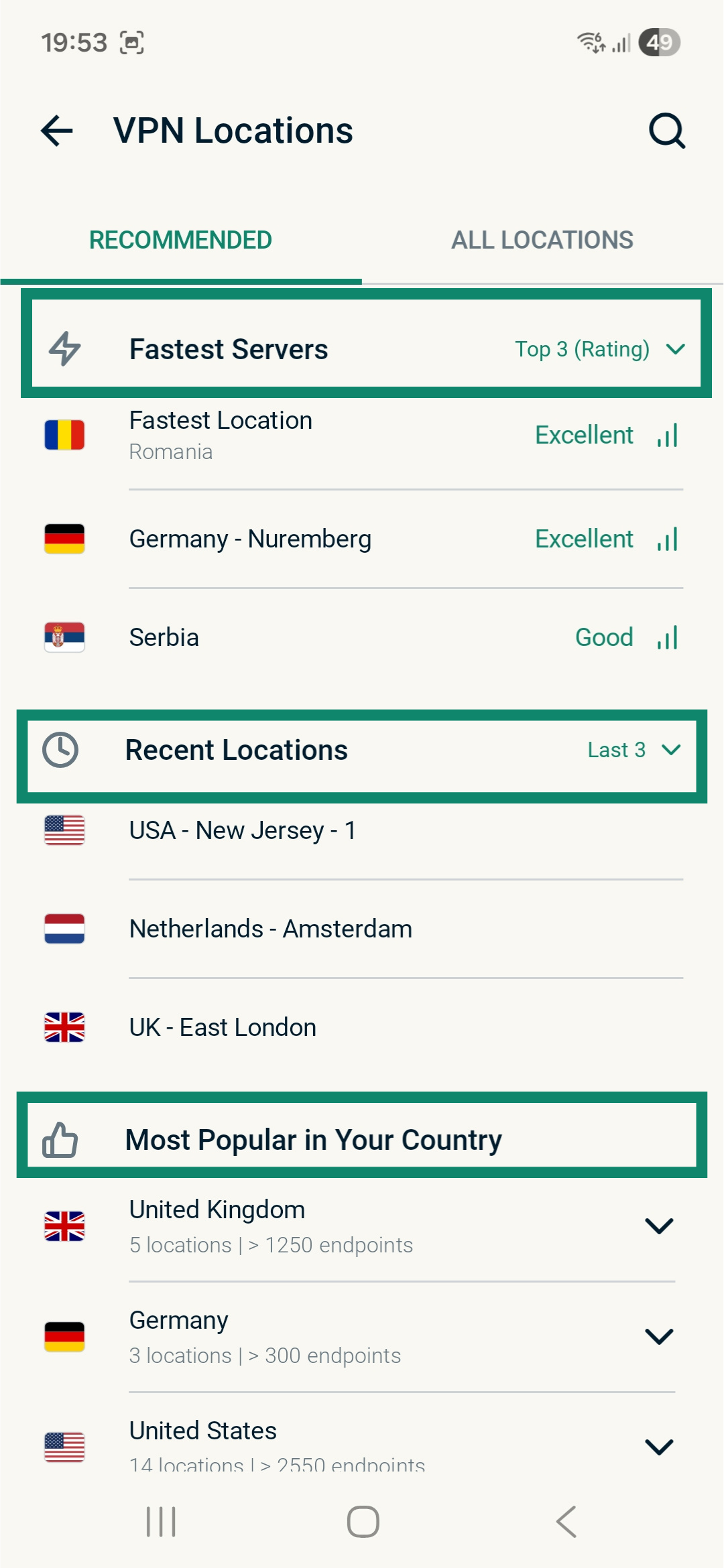Connect to UK - East London
This screenshot has width=724, height=1568.
pos(362,1027)
